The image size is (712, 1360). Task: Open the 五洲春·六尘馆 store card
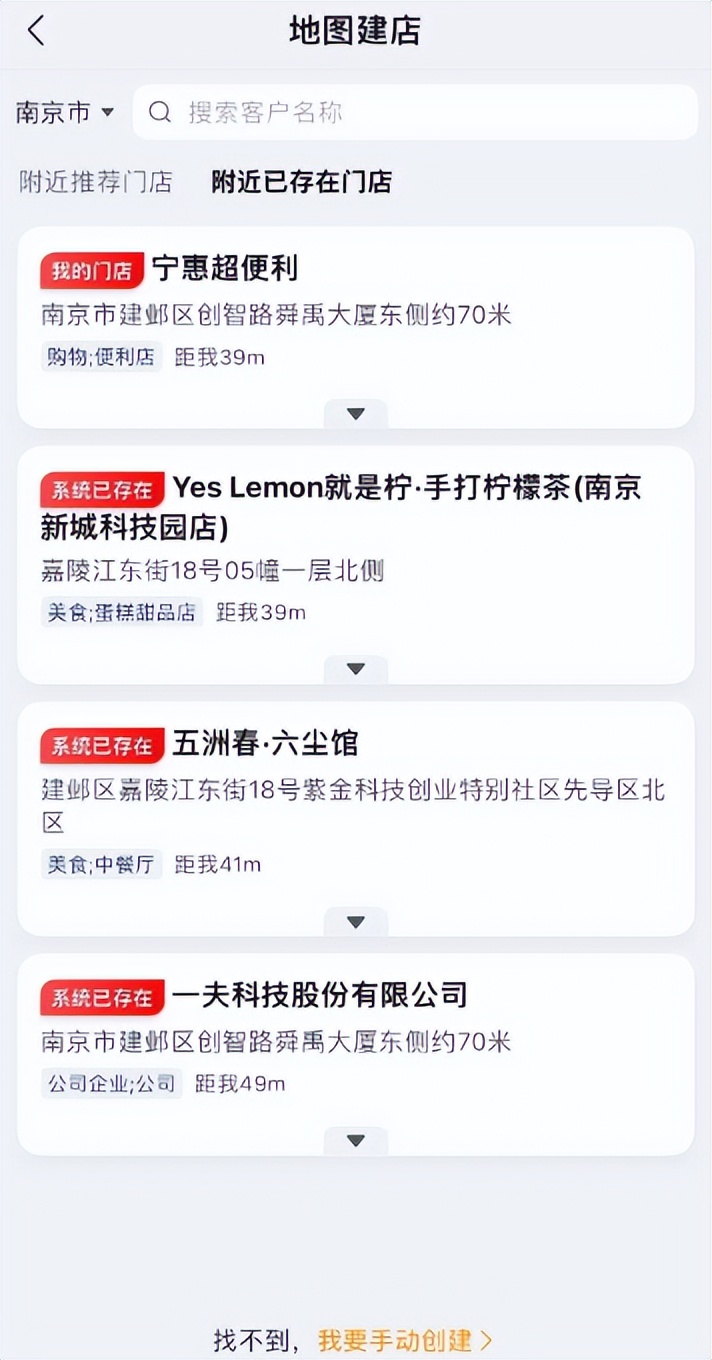coord(355,800)
